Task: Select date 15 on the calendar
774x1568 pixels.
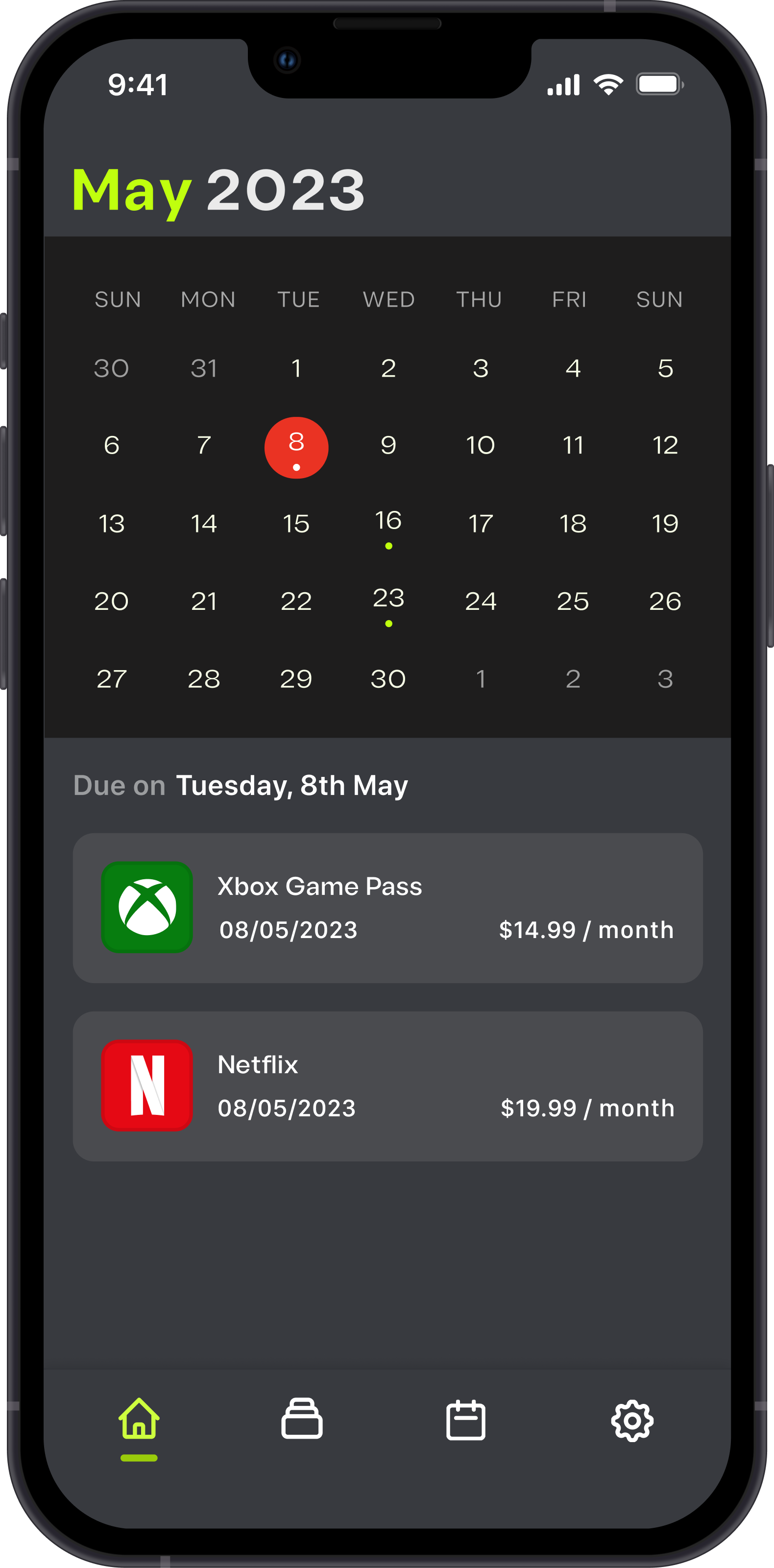Action: pos(296,524)
